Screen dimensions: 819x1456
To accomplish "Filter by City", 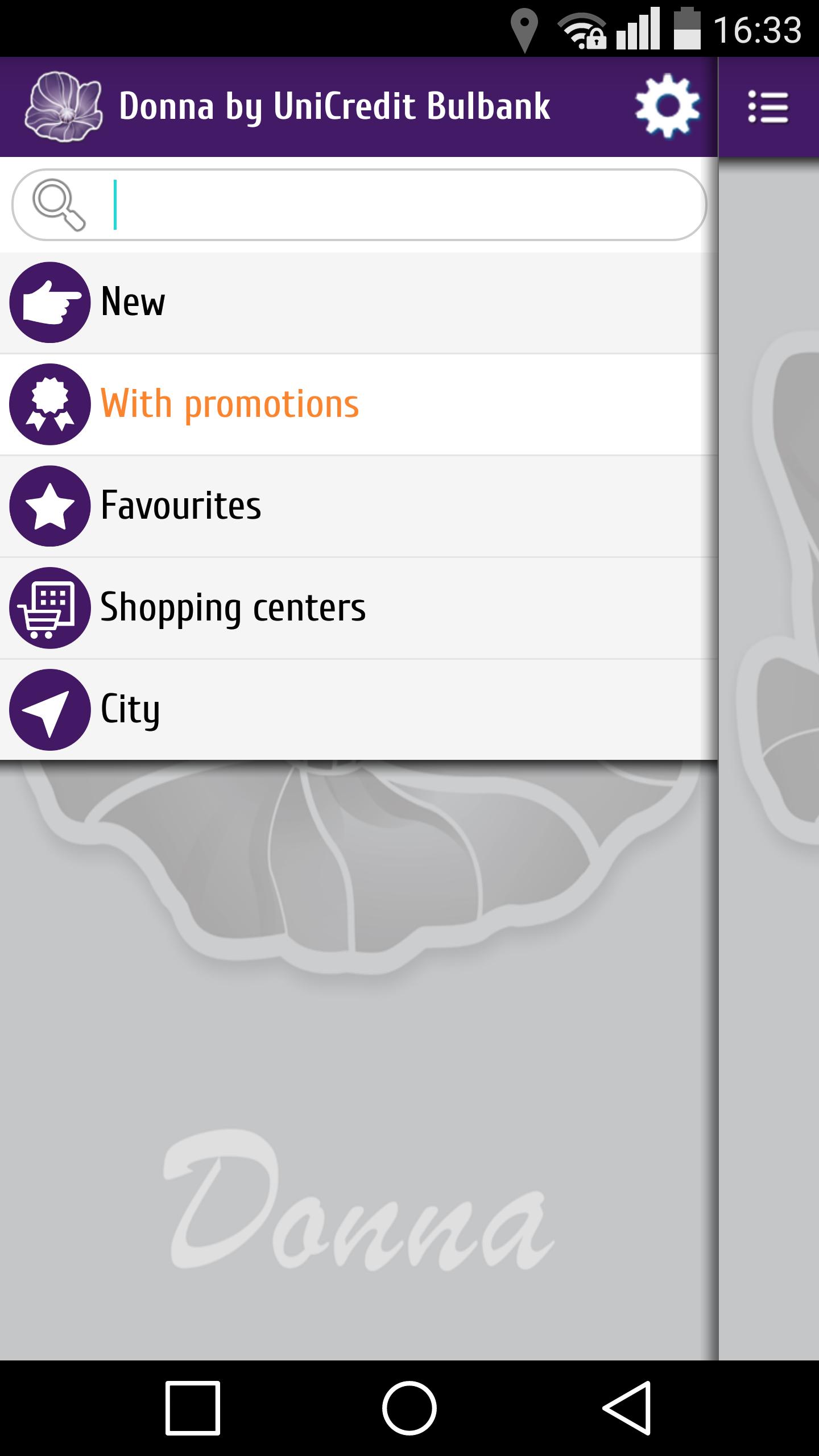I will pos(358,709).
